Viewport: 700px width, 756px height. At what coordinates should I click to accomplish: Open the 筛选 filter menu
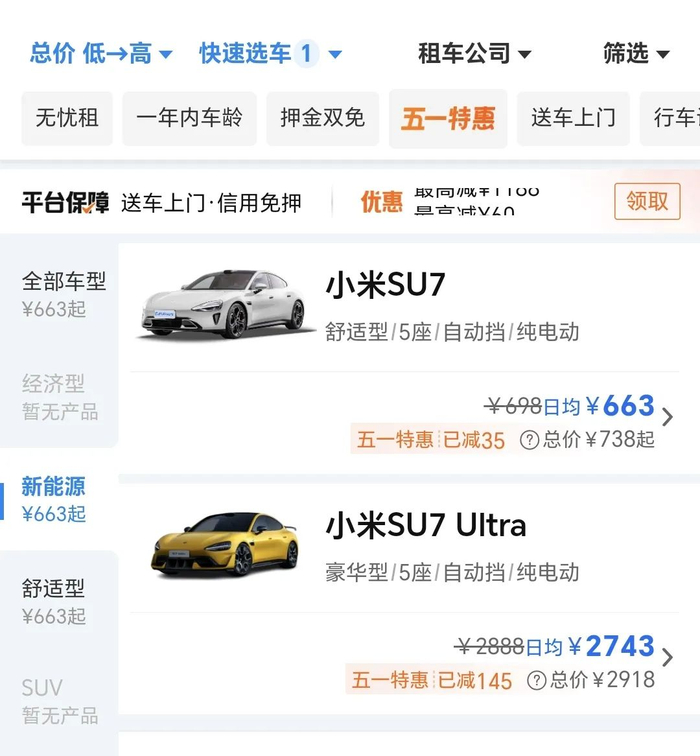[x=636, y=53]
